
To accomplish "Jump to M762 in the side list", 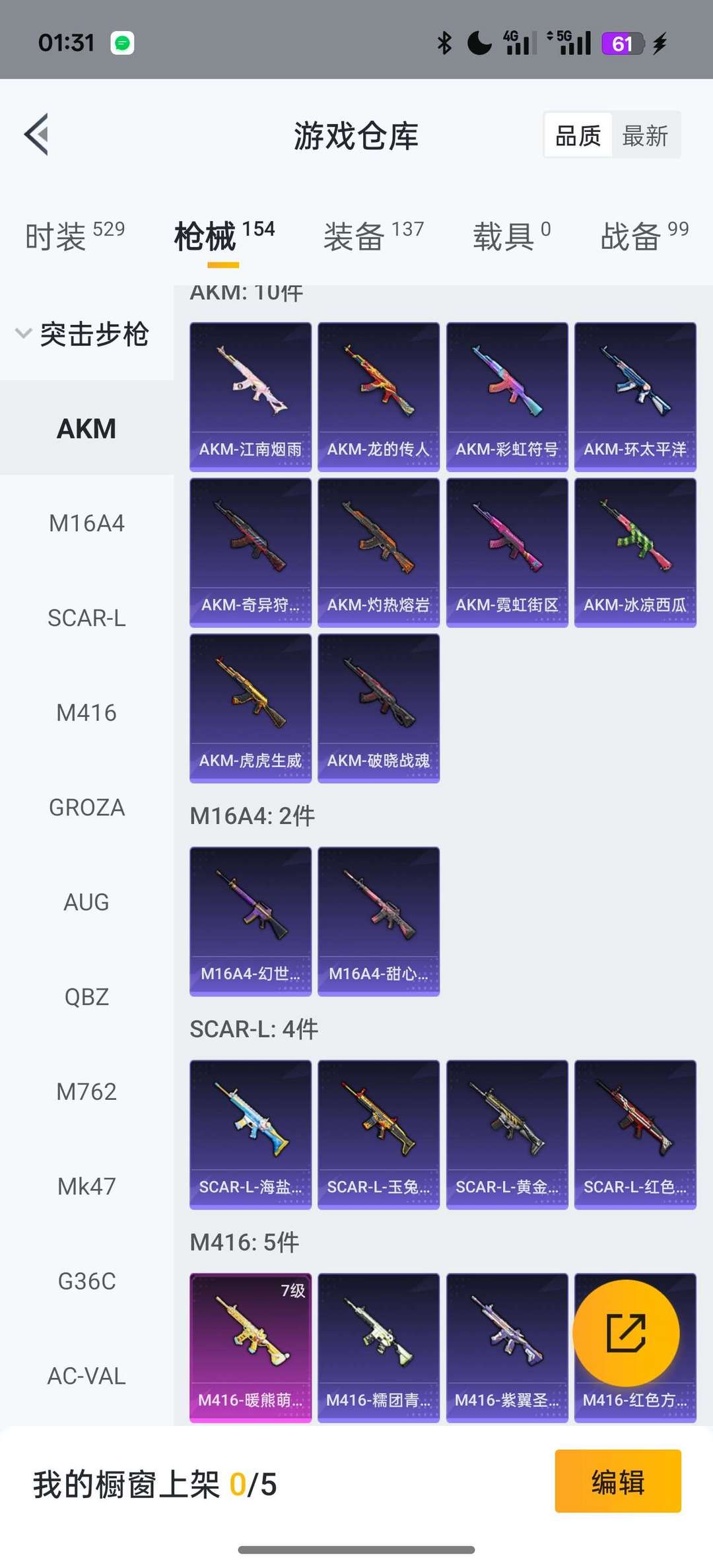I will pyautogui.click(x=86, y=1091).
